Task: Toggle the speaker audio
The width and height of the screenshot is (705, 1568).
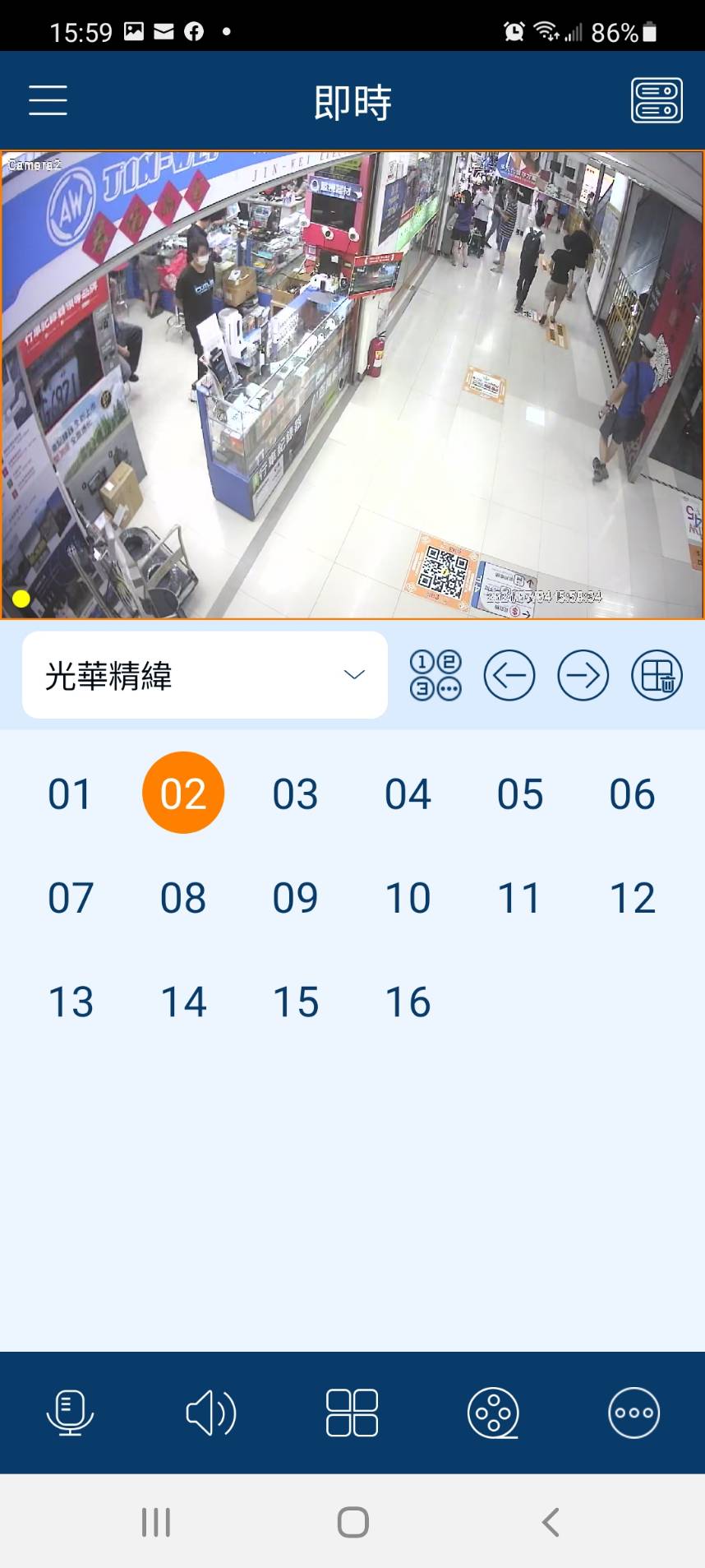Action: [x=211, y=1413]
